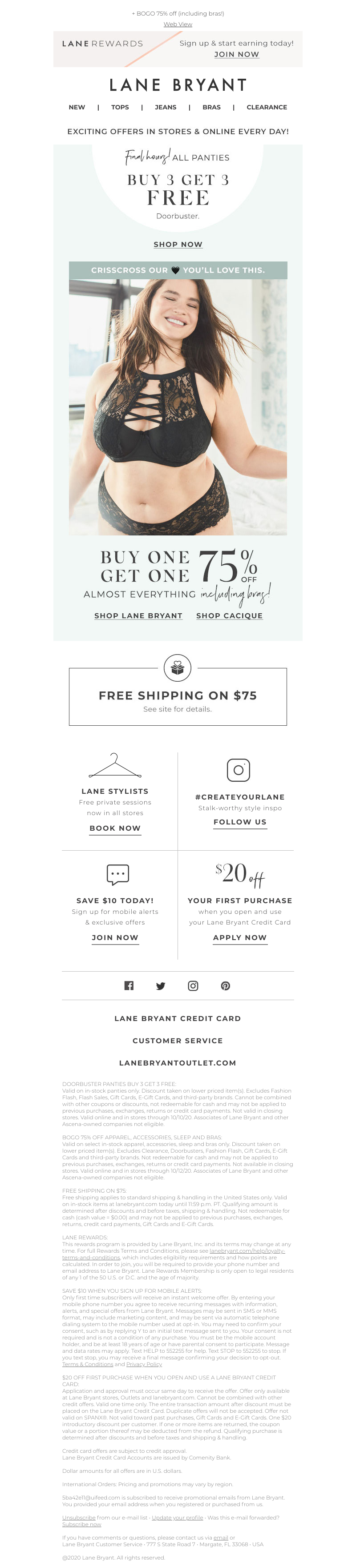Tap Shop Cacique link
The image size is (356, 1568).
click(x=229, y=615)
